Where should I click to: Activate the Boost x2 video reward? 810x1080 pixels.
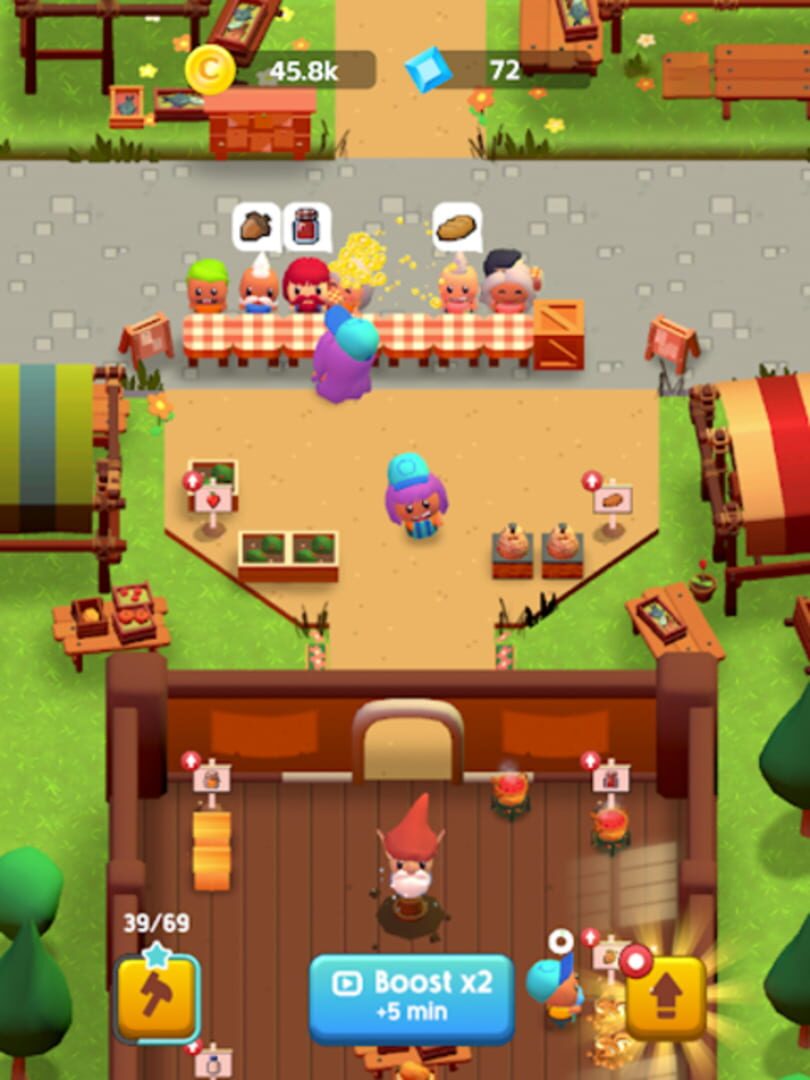411,997
